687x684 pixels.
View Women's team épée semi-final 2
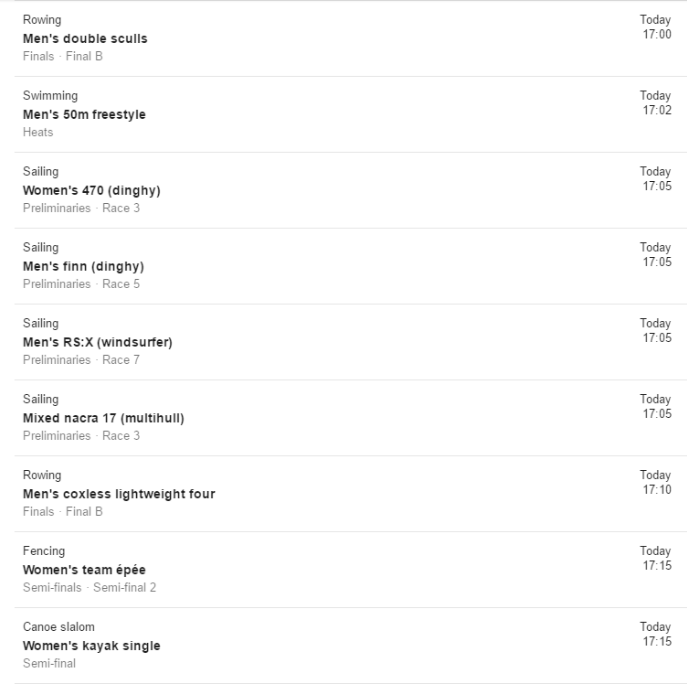pyautogui.click(x=84, y=570)
